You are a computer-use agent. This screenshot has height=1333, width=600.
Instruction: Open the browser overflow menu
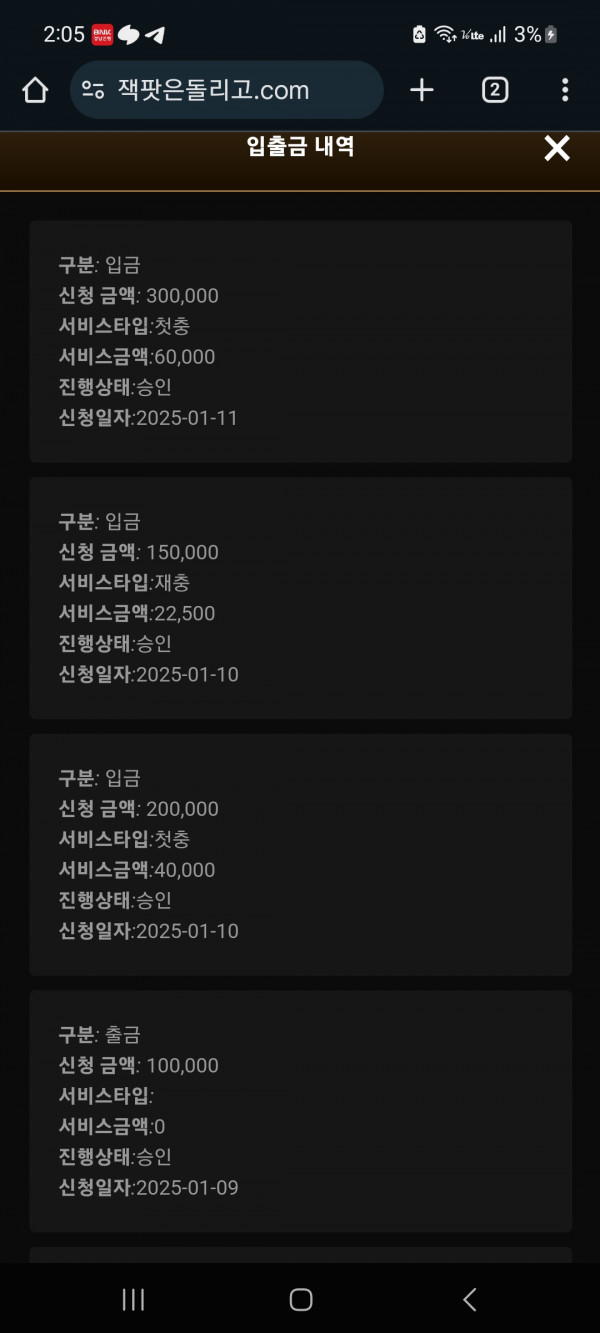pyautogui.click(x=565, y=90)
